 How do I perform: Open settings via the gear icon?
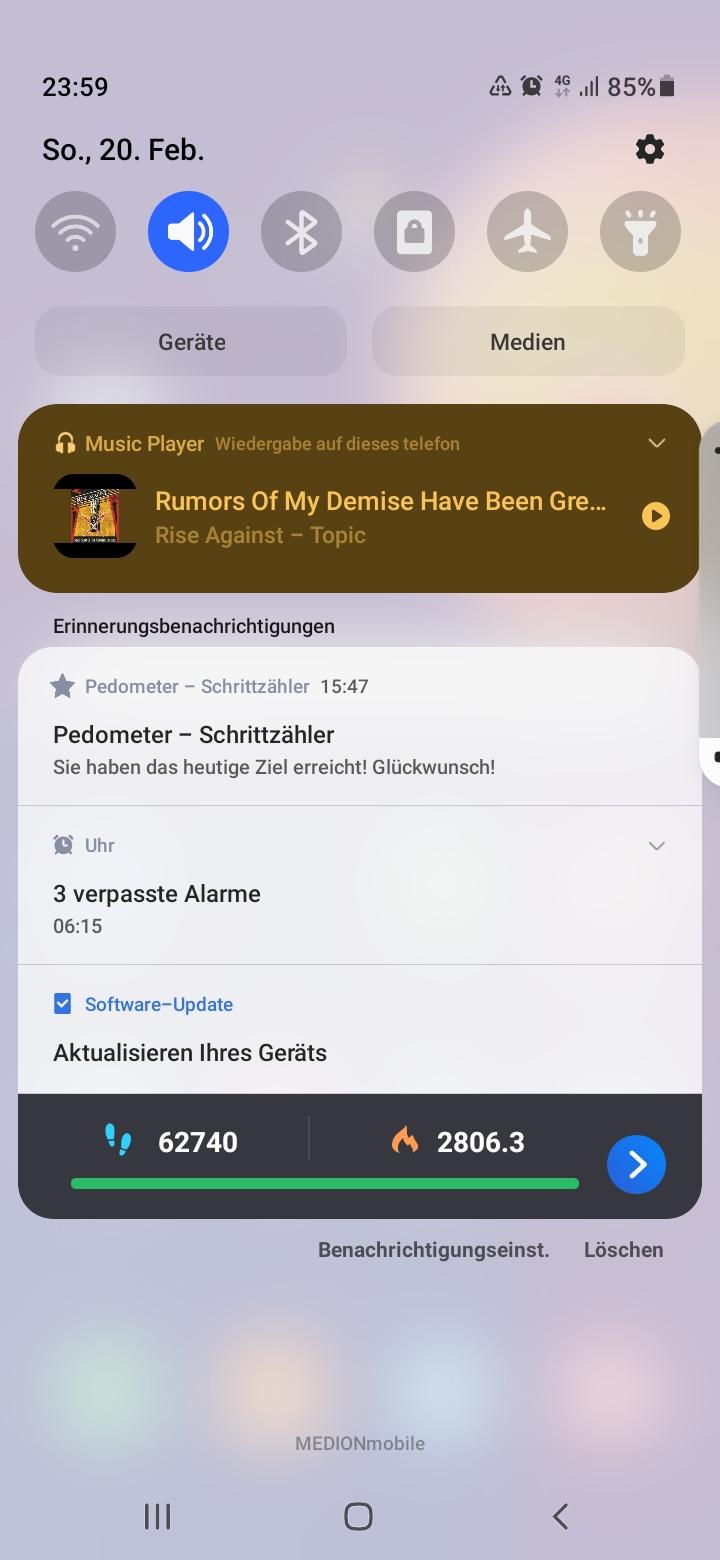click(650, 150)
